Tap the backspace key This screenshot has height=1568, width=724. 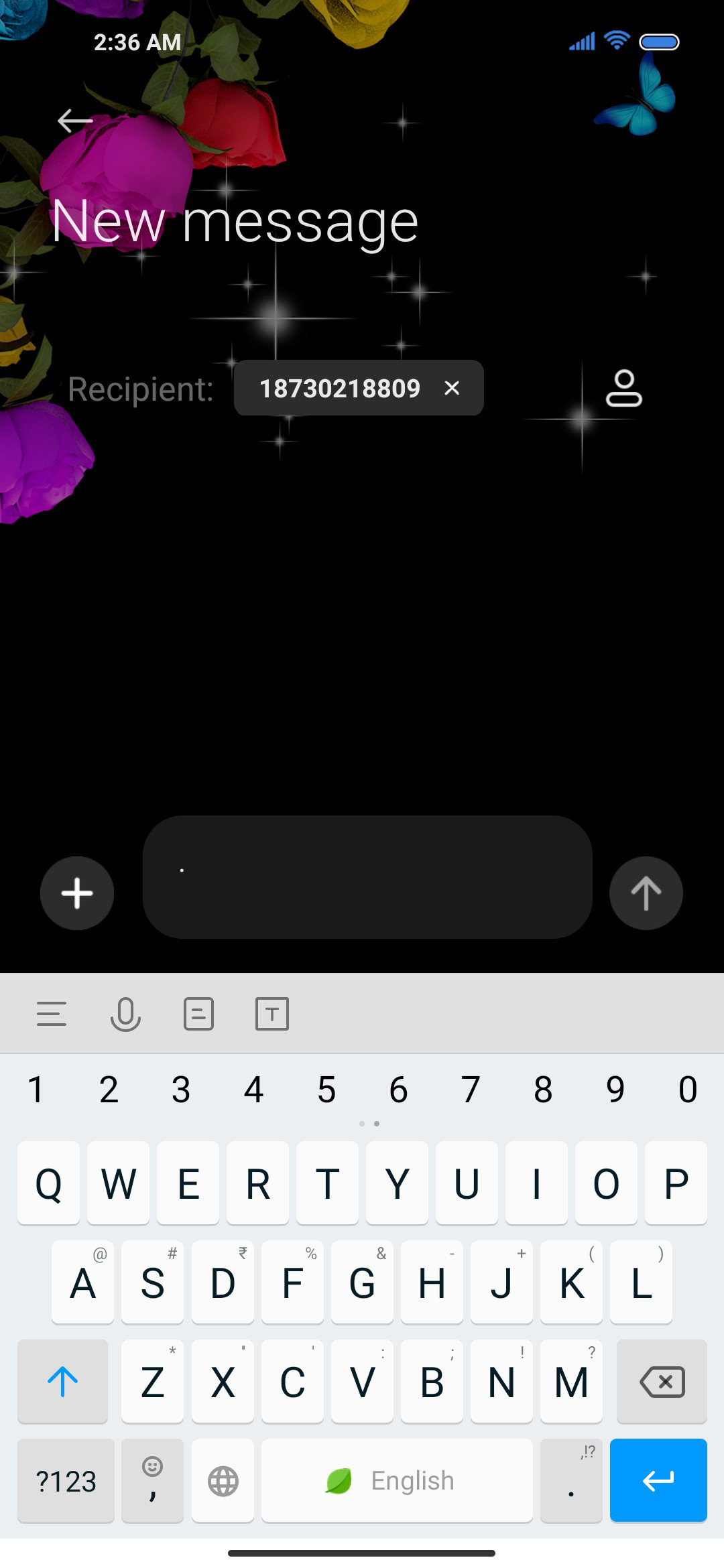(662, 1381)
